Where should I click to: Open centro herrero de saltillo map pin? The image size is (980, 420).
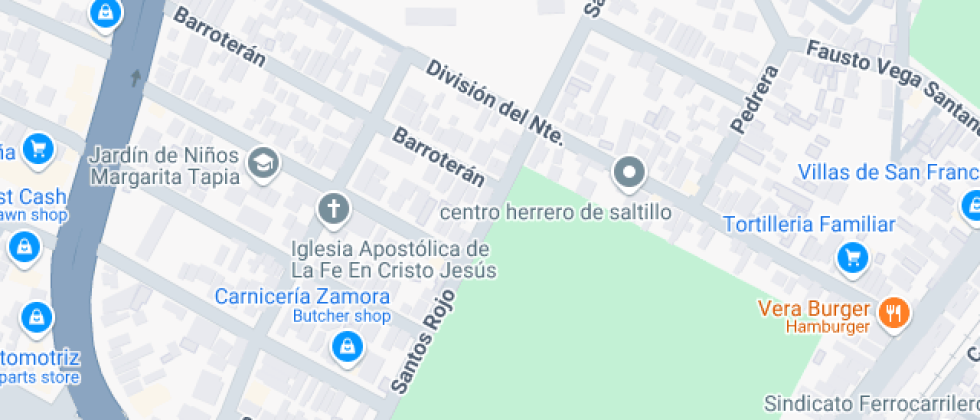click(x=629, y=174)
